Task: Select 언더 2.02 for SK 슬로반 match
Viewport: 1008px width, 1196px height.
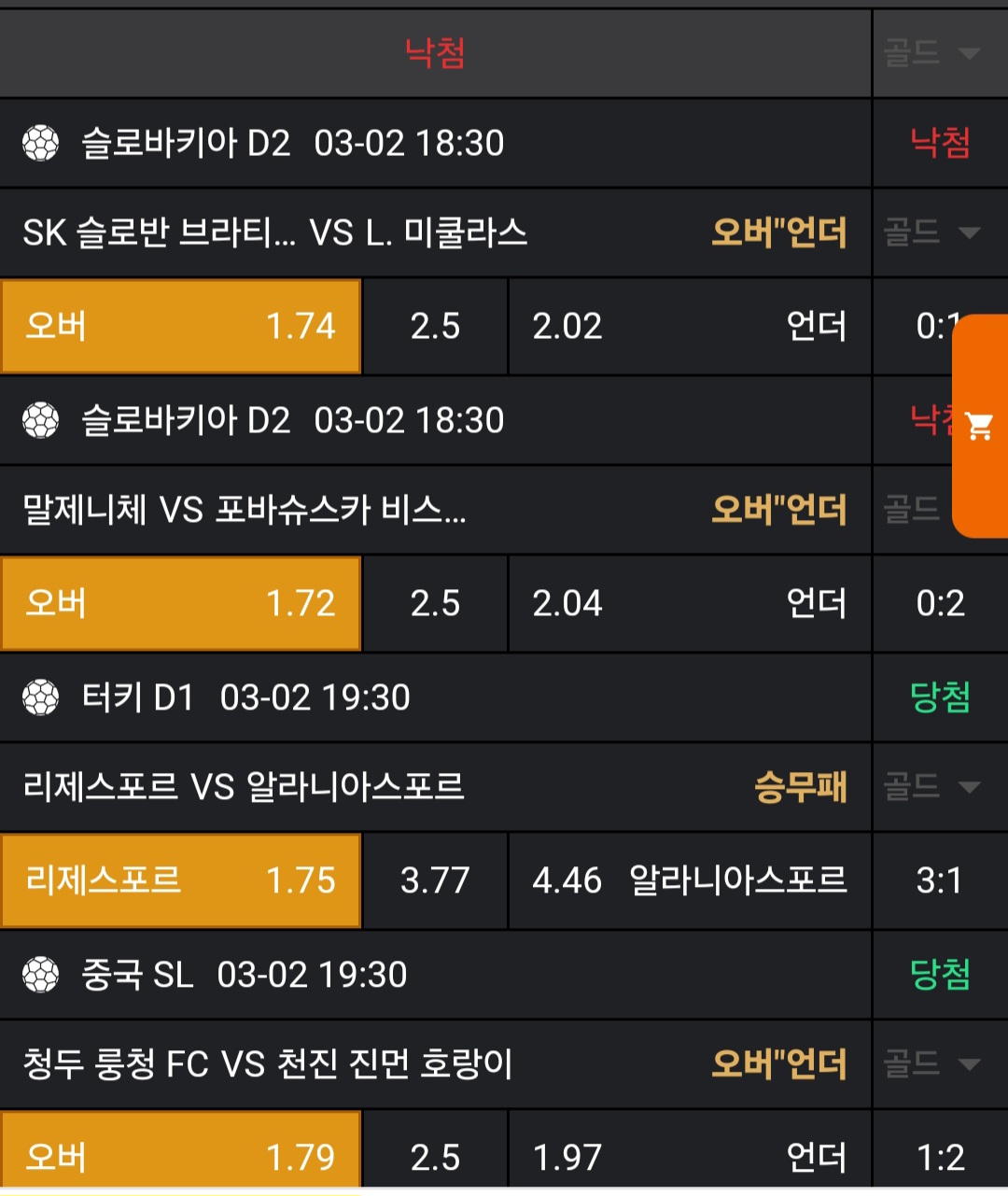Action: coord(689,327)
